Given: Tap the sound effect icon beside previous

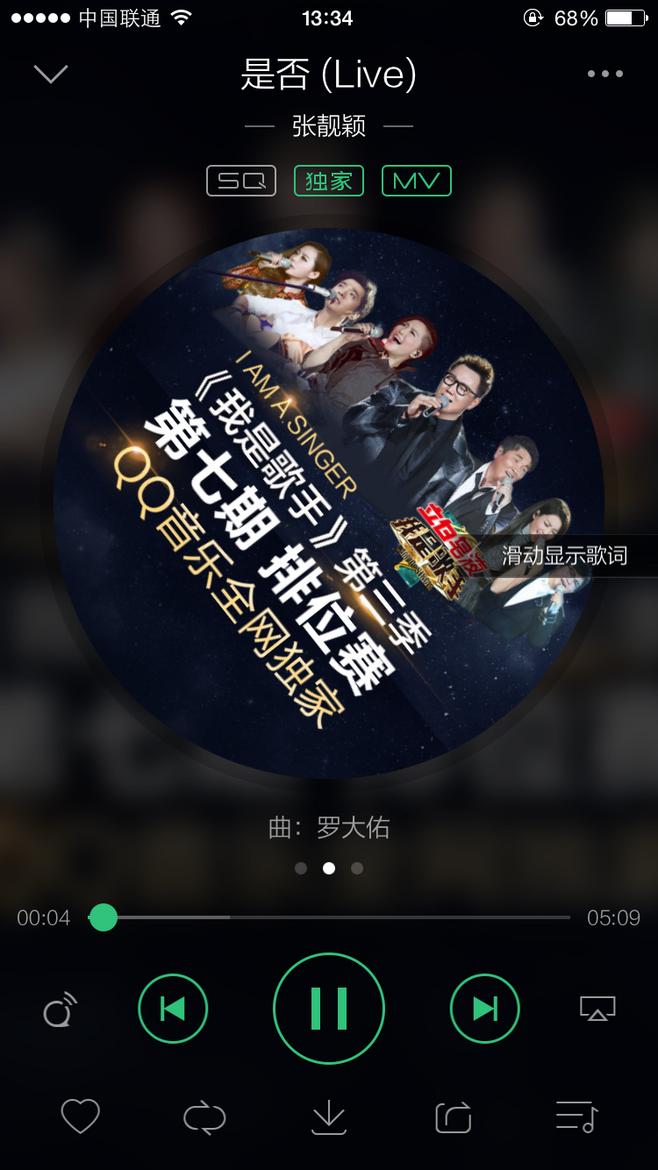Looking at the screenshot, I should point(60,1010).
